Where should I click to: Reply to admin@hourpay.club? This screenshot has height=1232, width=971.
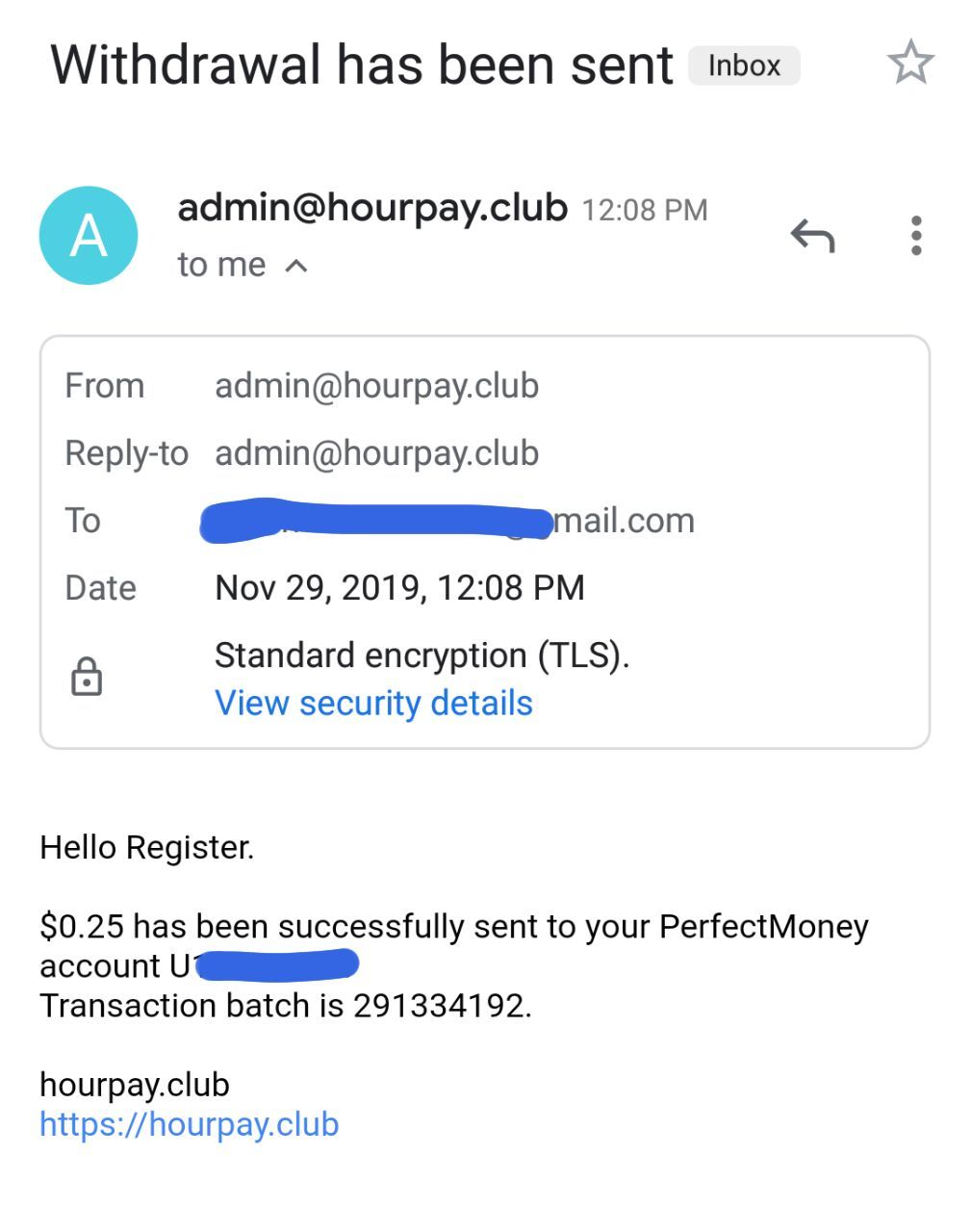pos(812,235)
